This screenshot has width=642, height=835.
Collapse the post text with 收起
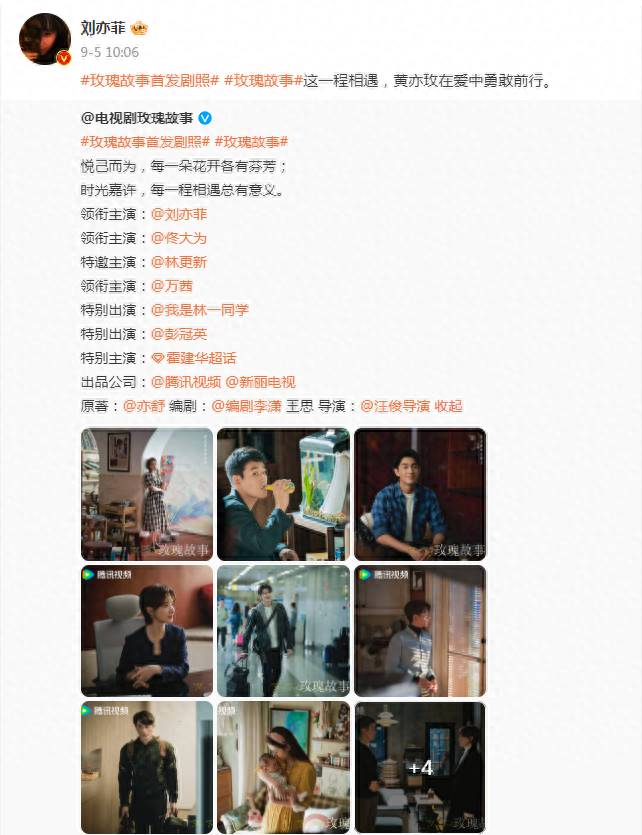449,406
